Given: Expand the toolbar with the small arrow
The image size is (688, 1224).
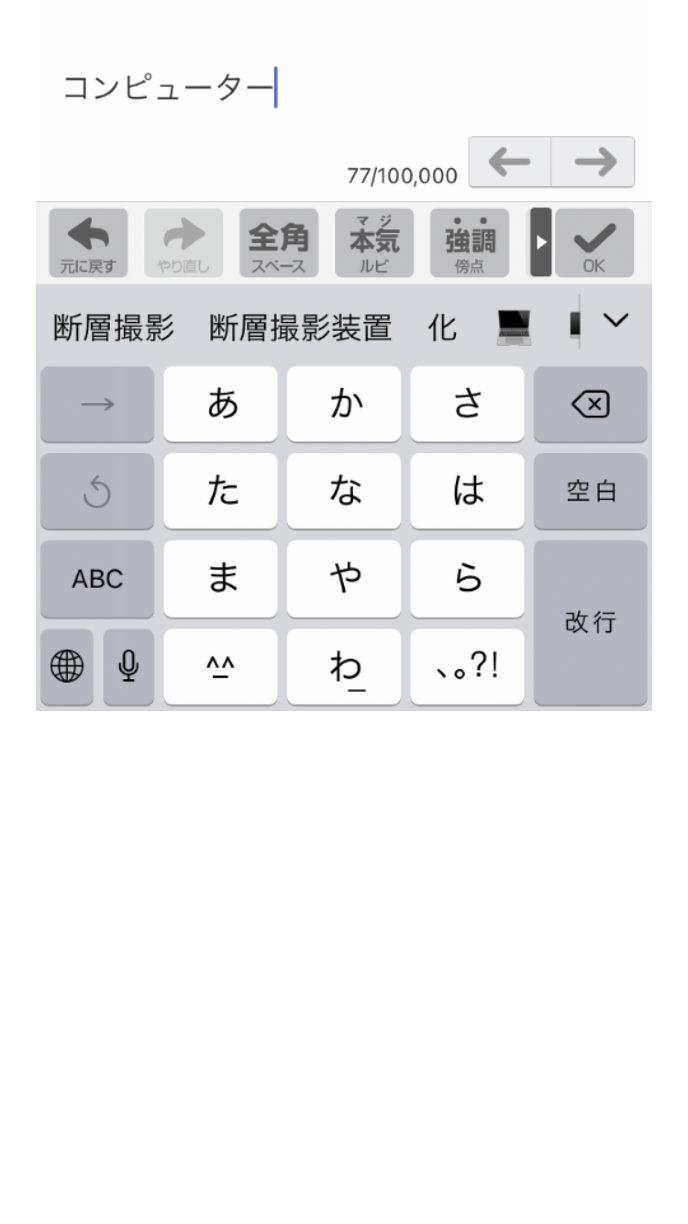Looking at the screenshot, I should click(x=540, y=243).
